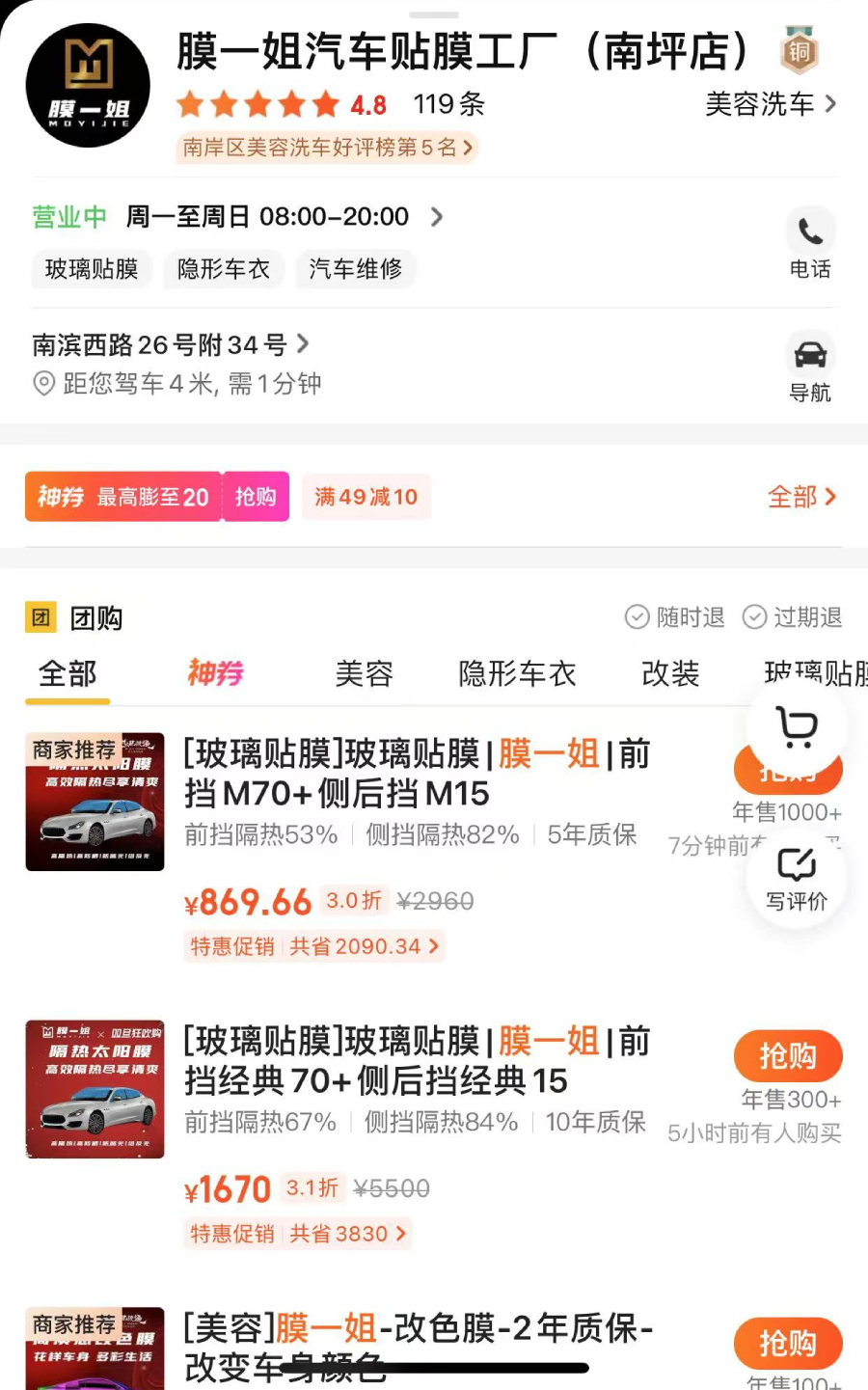868x1390 pixels.
Task: Open the 前挡M70+侧后挡M15 deal
Action: (x=417, y=774)
